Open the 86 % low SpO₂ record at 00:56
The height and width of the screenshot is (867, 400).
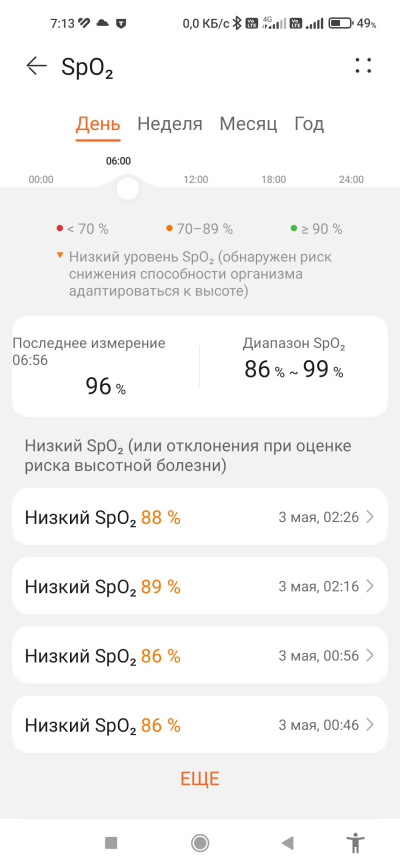pyautogui.click(x=200, y=655)
